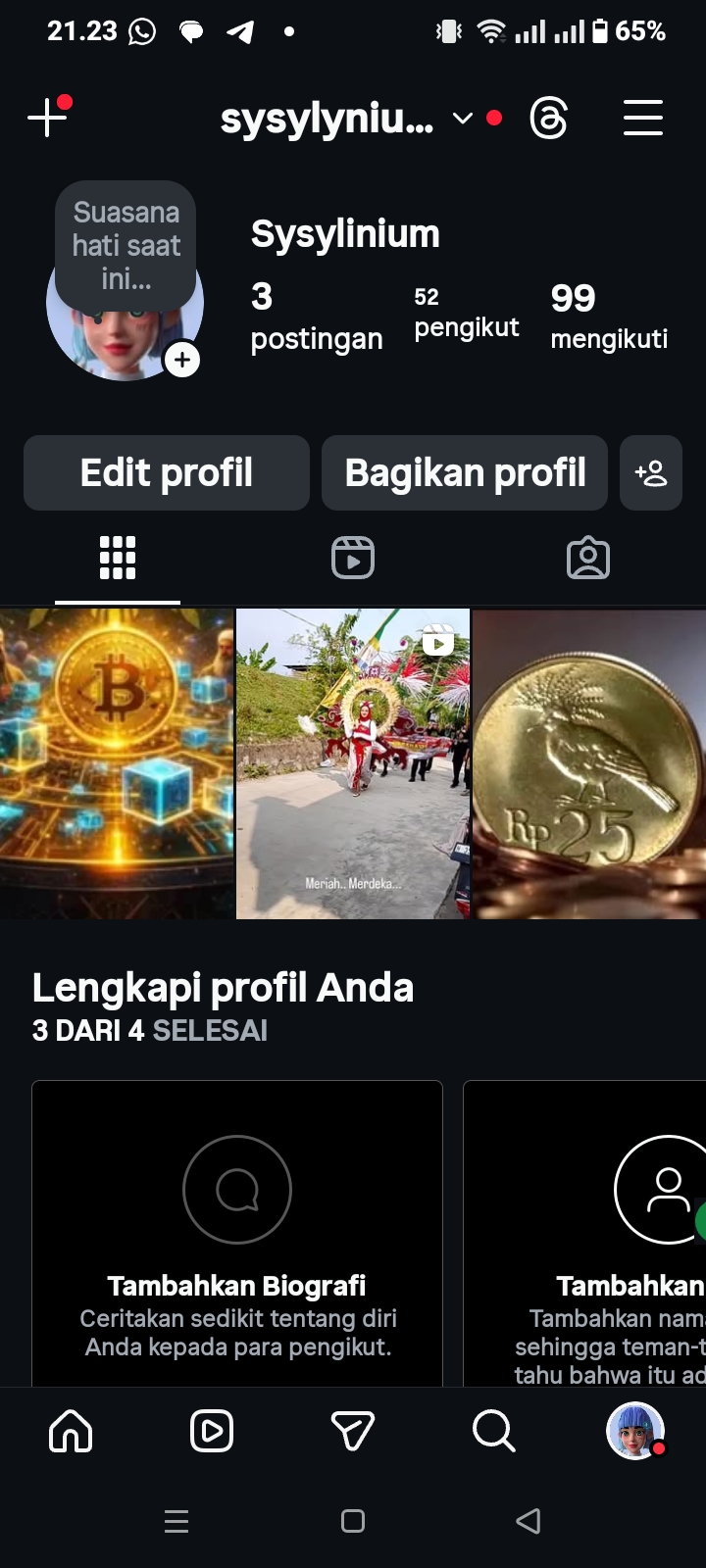Expand the sysylyniu account switcher dropdown
The height and width of the screenshot is (1568, 706).
point(462,119)
